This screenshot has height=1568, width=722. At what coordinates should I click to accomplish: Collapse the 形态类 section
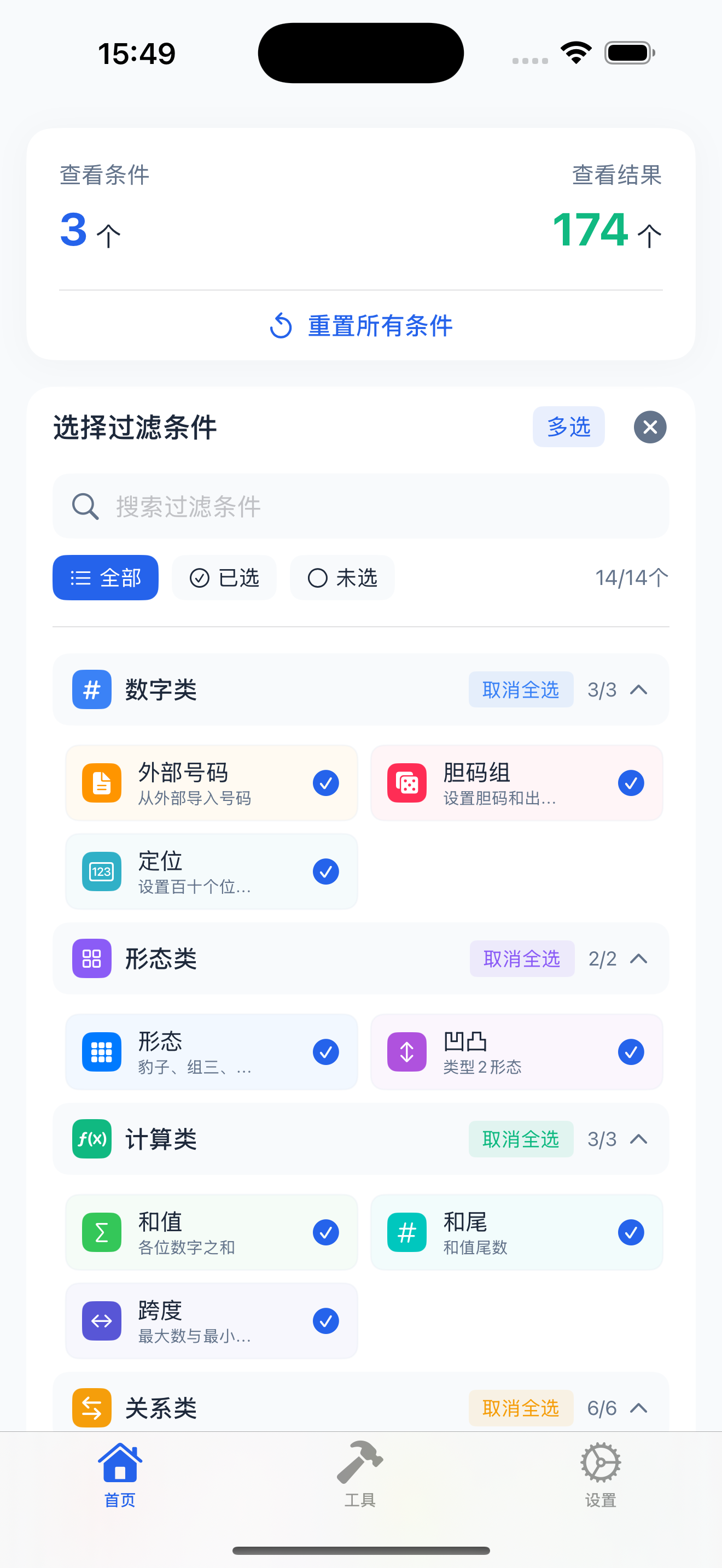click(639, 959)
